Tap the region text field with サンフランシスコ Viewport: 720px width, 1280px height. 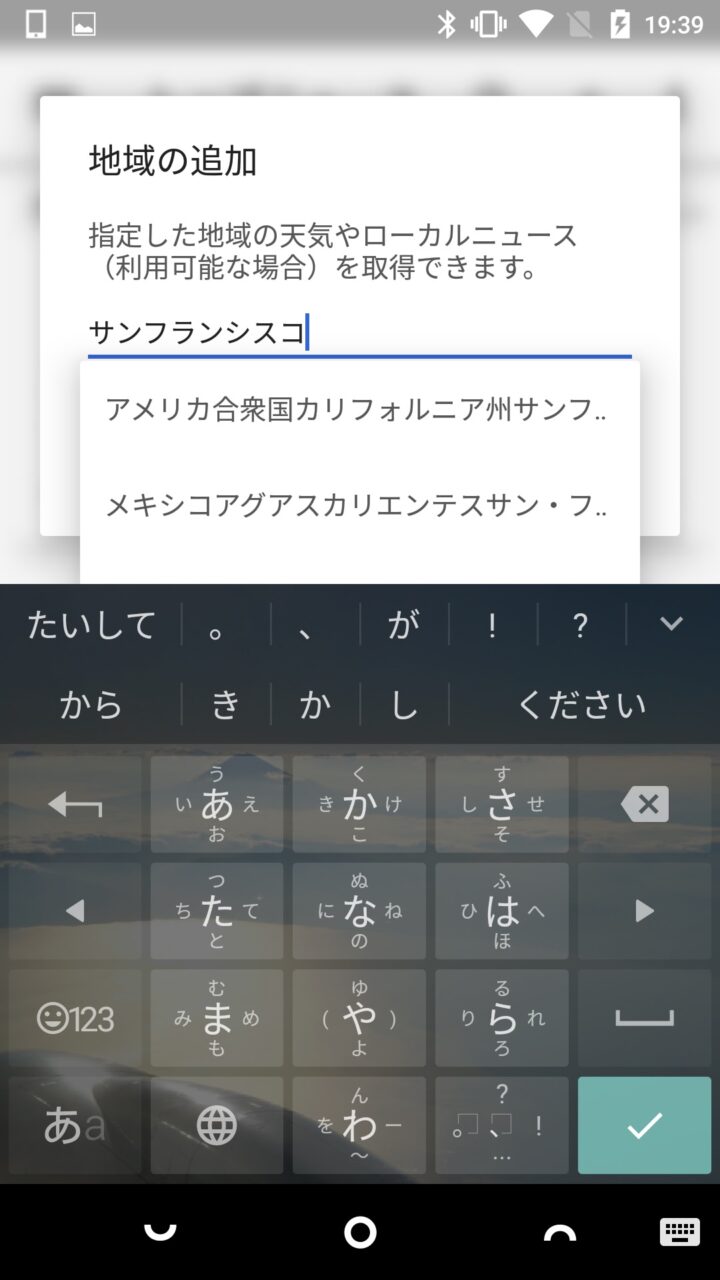click(x=358, y=332)
